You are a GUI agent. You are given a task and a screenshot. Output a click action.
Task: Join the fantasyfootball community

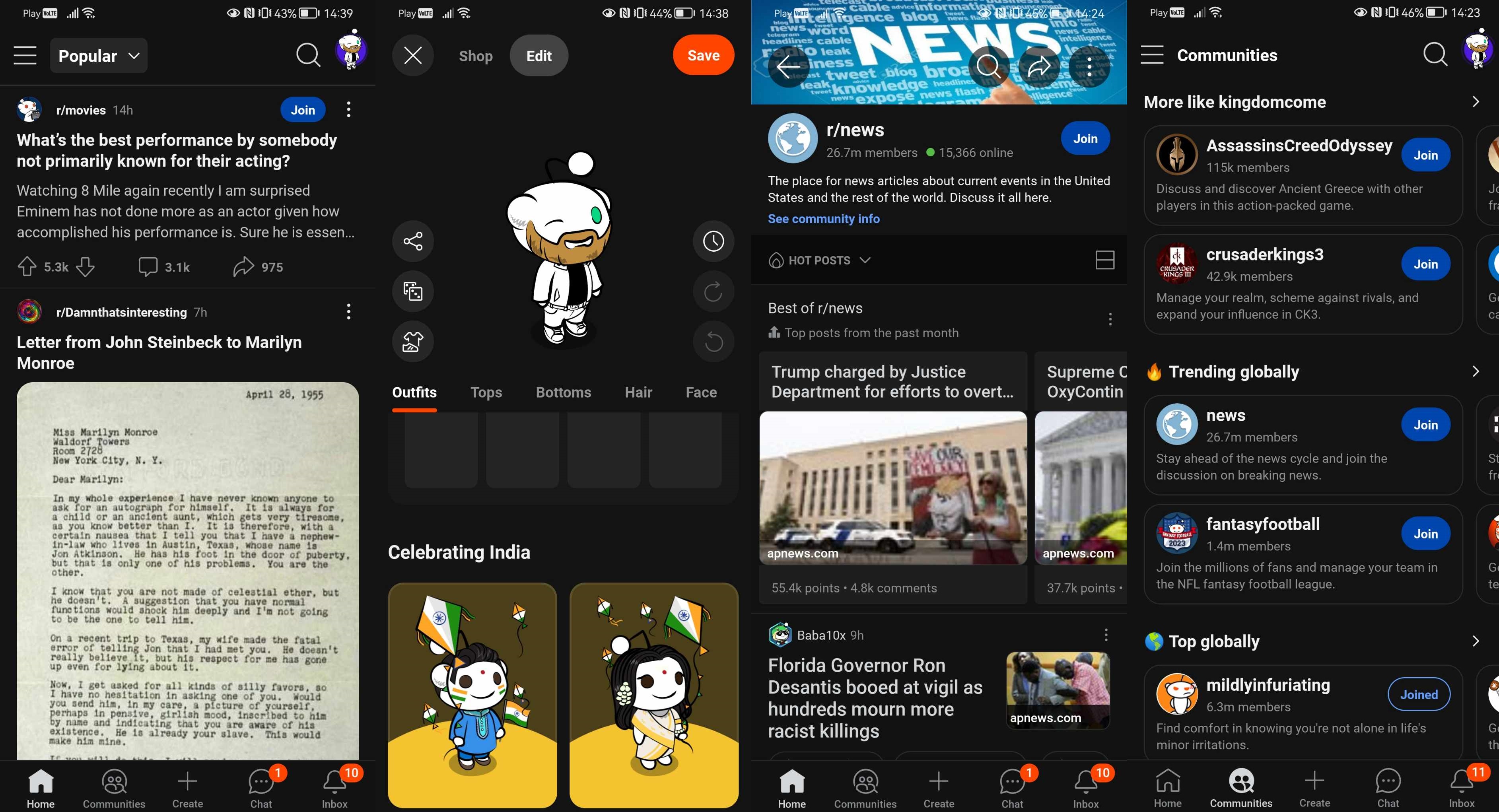tap(1425, 534)
